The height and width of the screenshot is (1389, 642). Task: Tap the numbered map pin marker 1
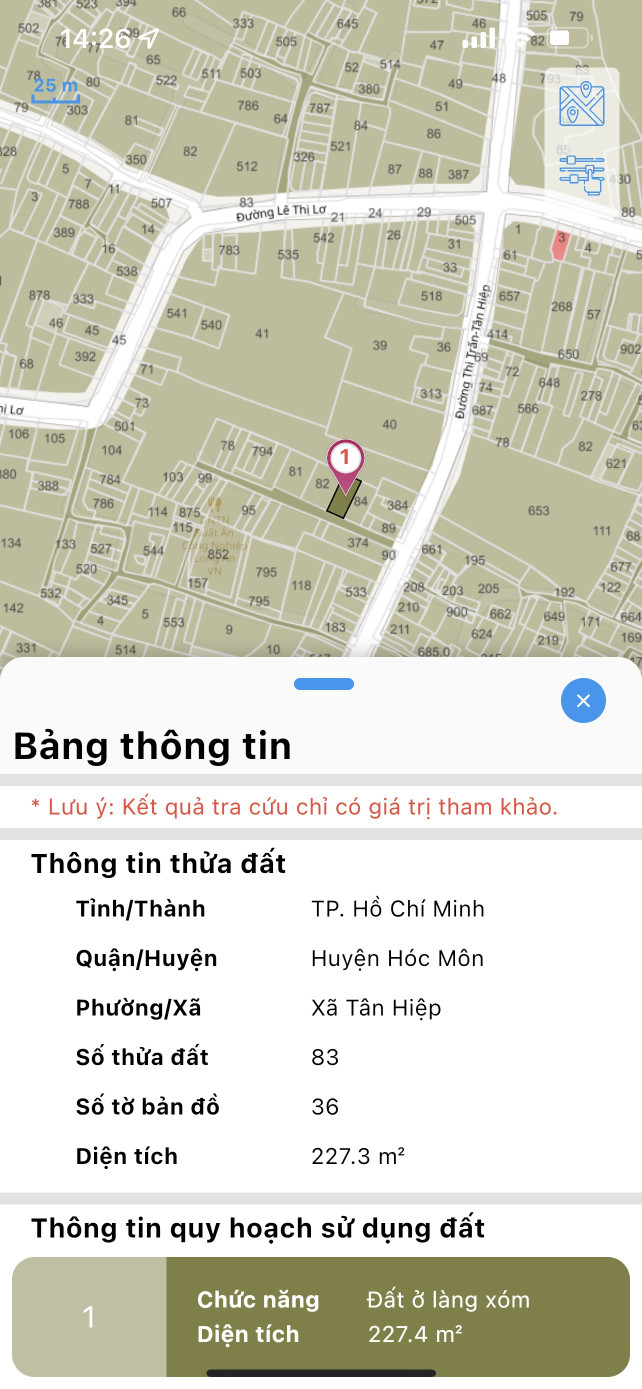345,463
